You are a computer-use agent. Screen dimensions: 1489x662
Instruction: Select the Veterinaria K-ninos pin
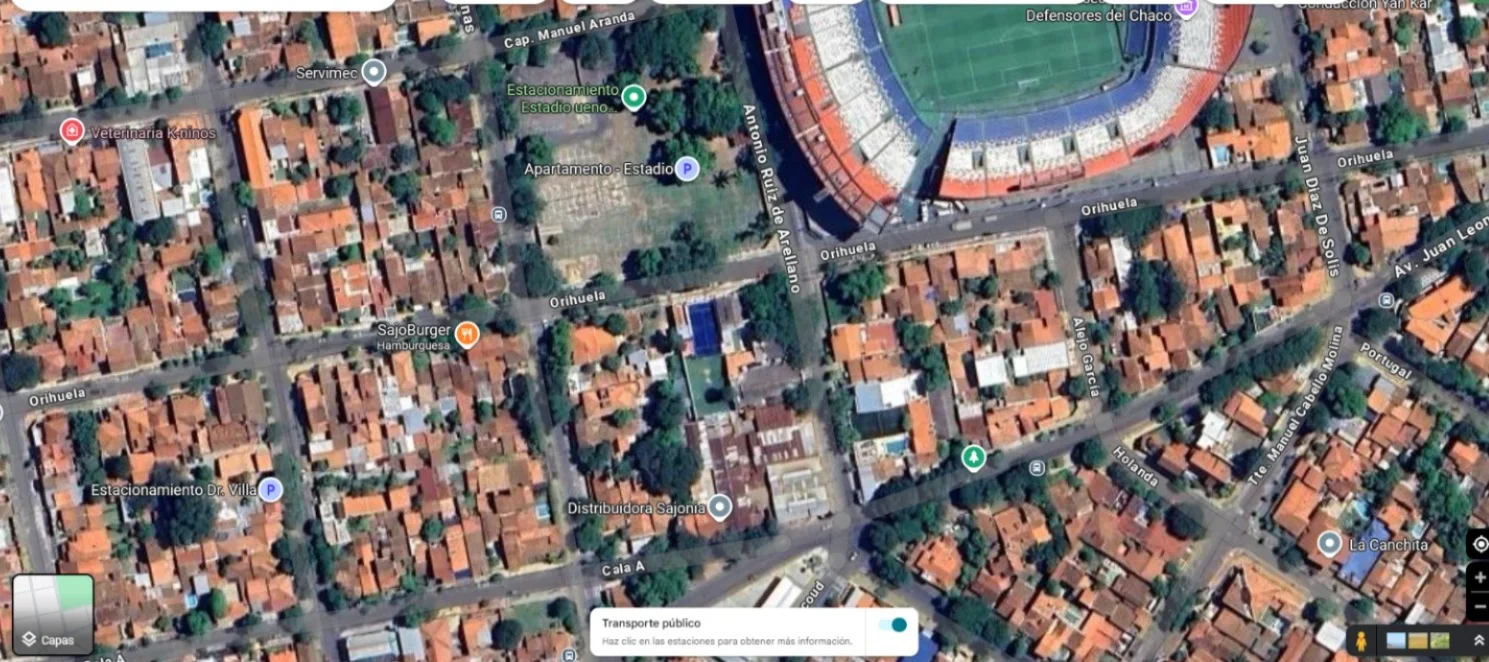71,131
